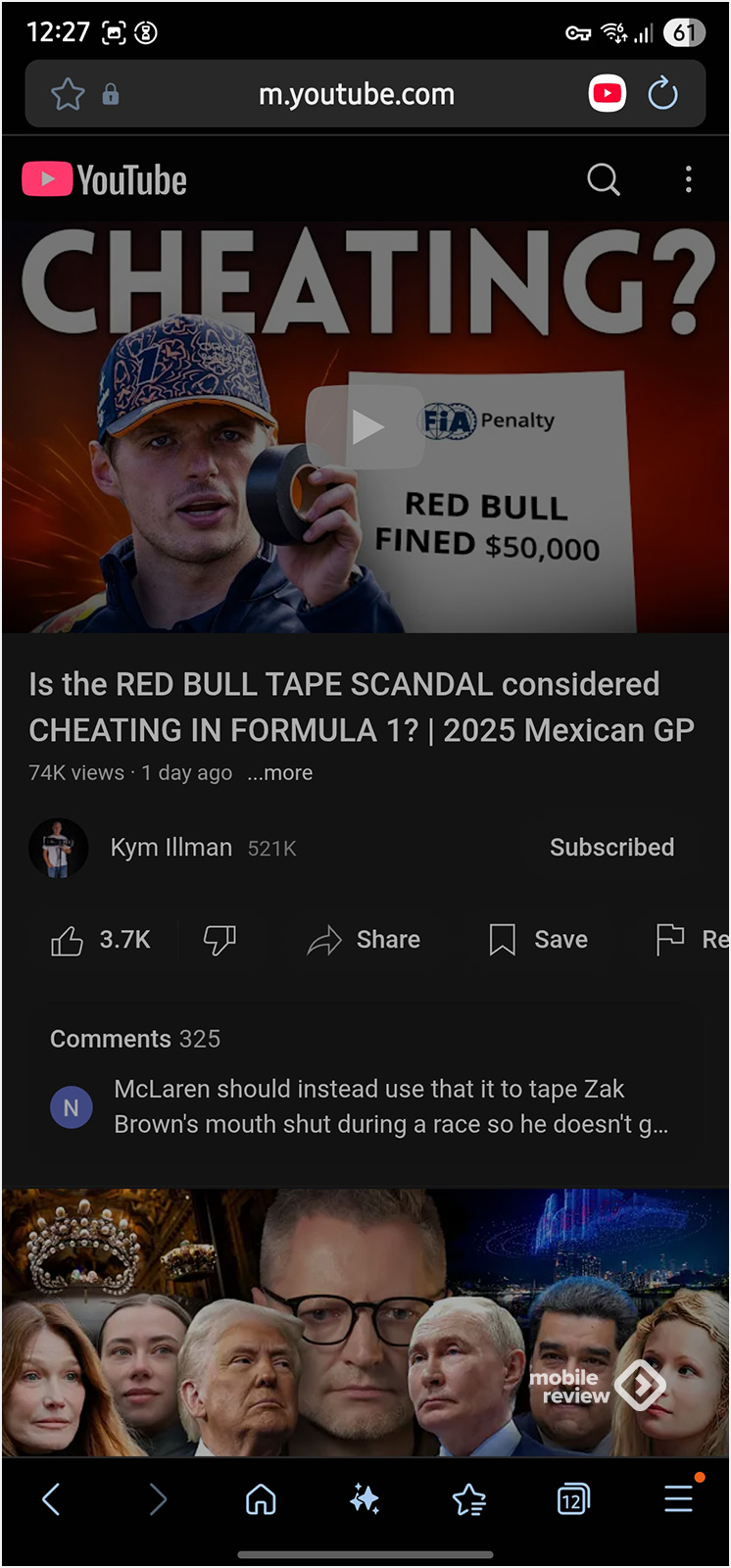Dislike this video
Viewport: 731px width, 1568px height.
coord(219,940)
